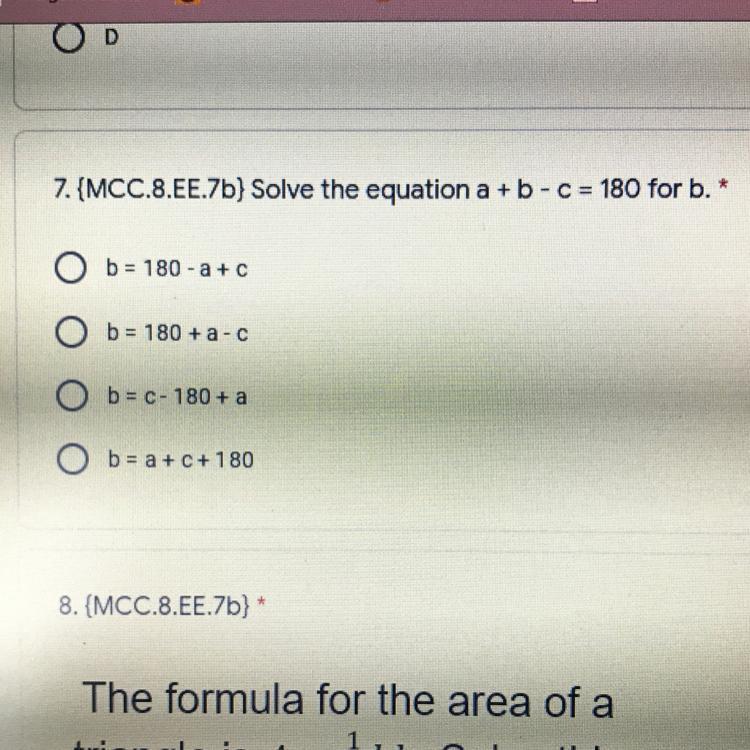This screenshot has height=750, width=750.
Task: Choose answer b = 180 - a + c
Action: [71, 268]
